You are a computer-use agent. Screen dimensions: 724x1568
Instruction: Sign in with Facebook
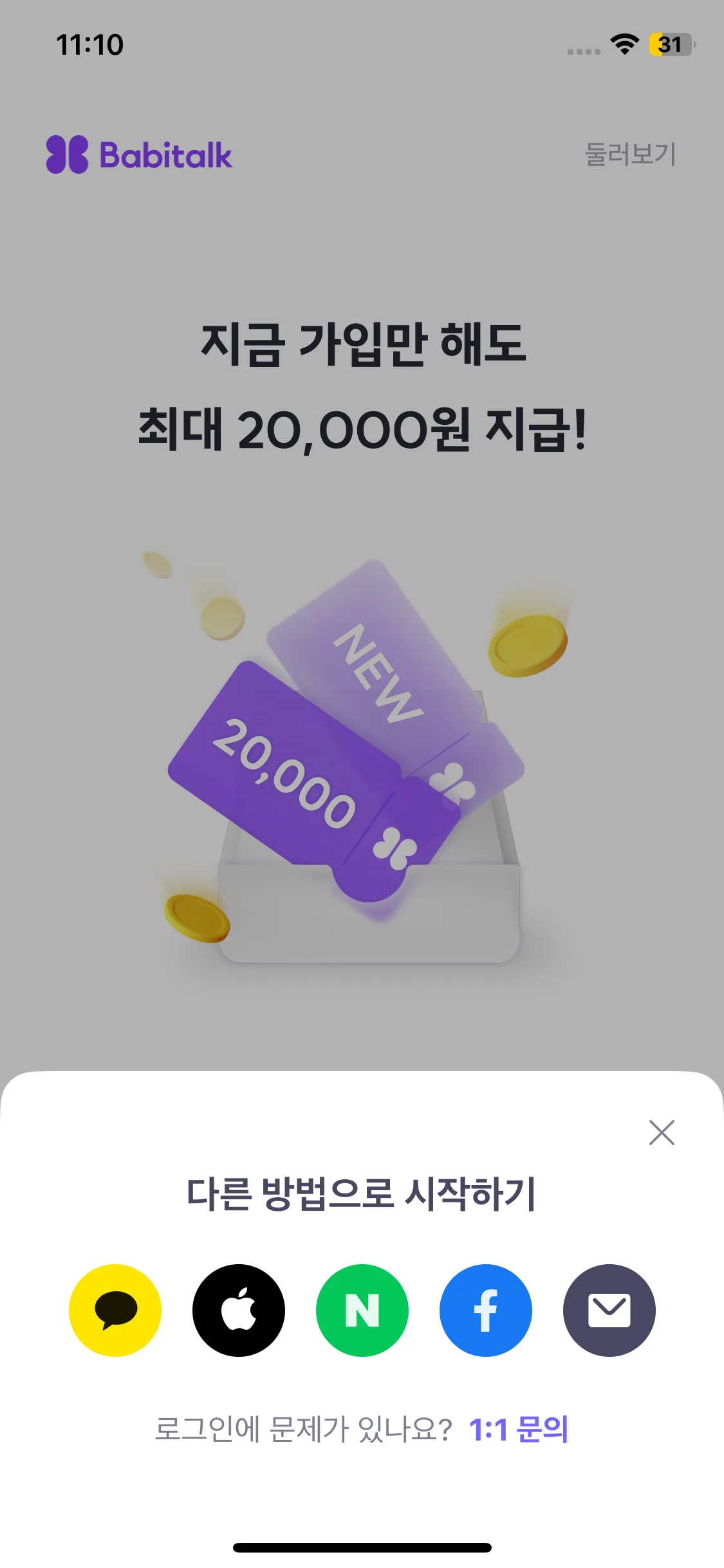486,1311
